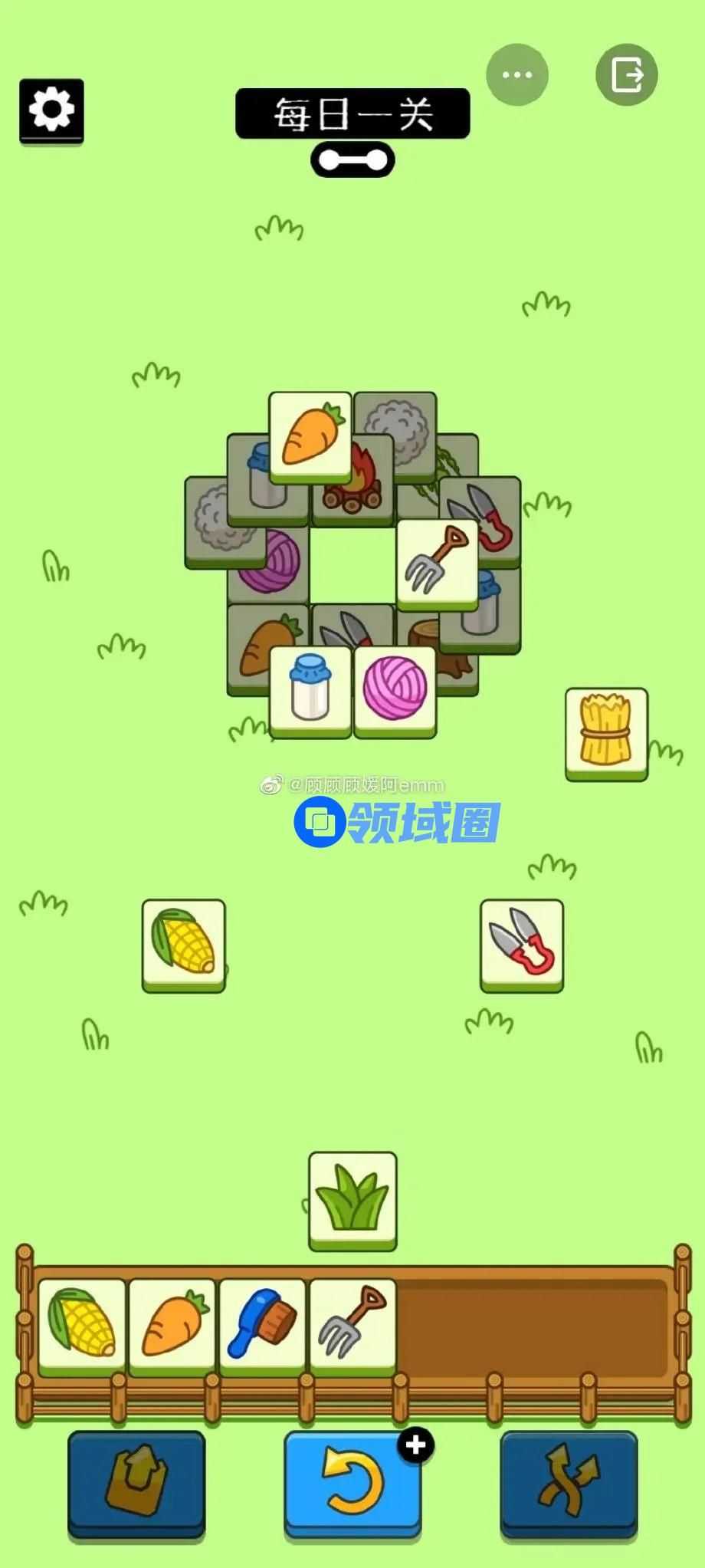Select the milk bottle tile
Image resolution: width=705 pixels, height=1568 pixels.
[x=310, y=689]
